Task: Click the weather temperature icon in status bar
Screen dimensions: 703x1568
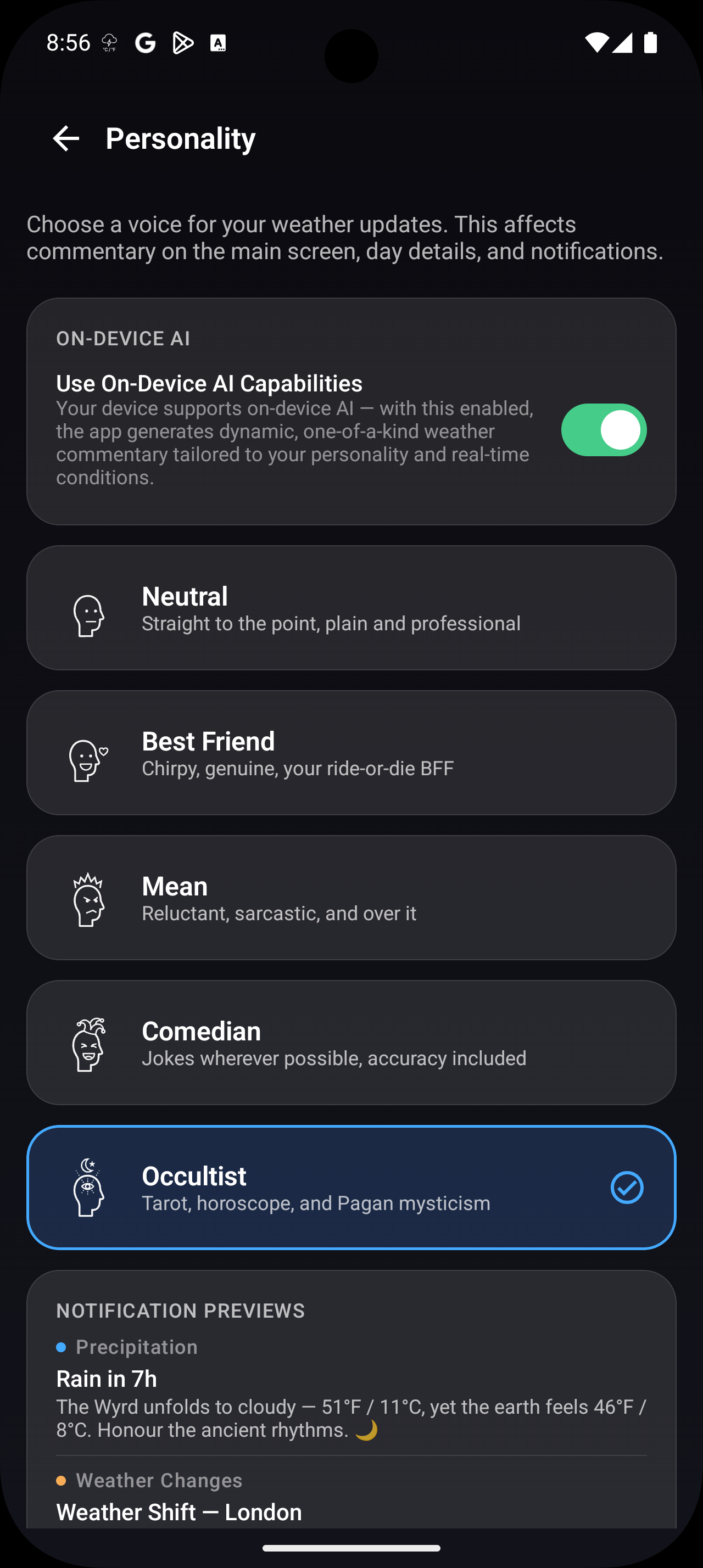Action: pyautogui.click(x=109, y=42)
